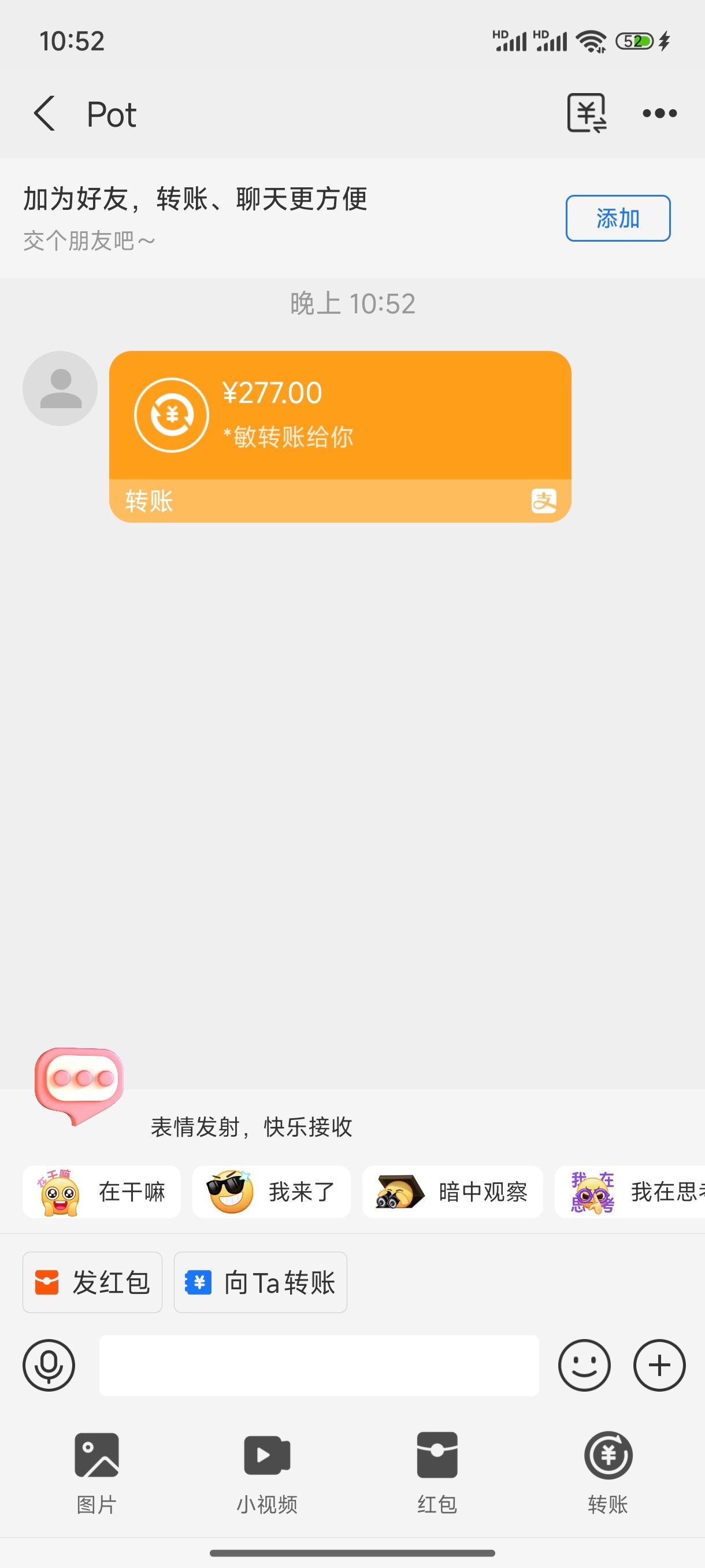Viewport: 705px width, 1568px height.
Task: Open the three-dot overflow menu
Action: [x=659, y=113]
